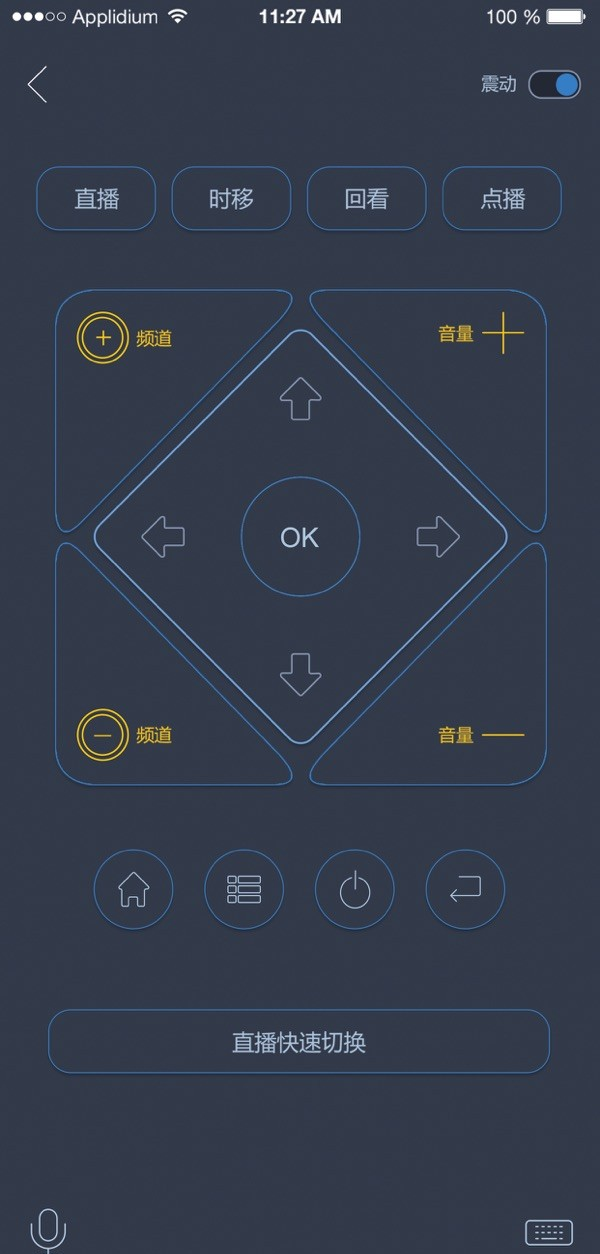Tap channel down (频道 −)
This screenshot has height=1254, width=600.
pyautogui.click(x=103, y=735)
